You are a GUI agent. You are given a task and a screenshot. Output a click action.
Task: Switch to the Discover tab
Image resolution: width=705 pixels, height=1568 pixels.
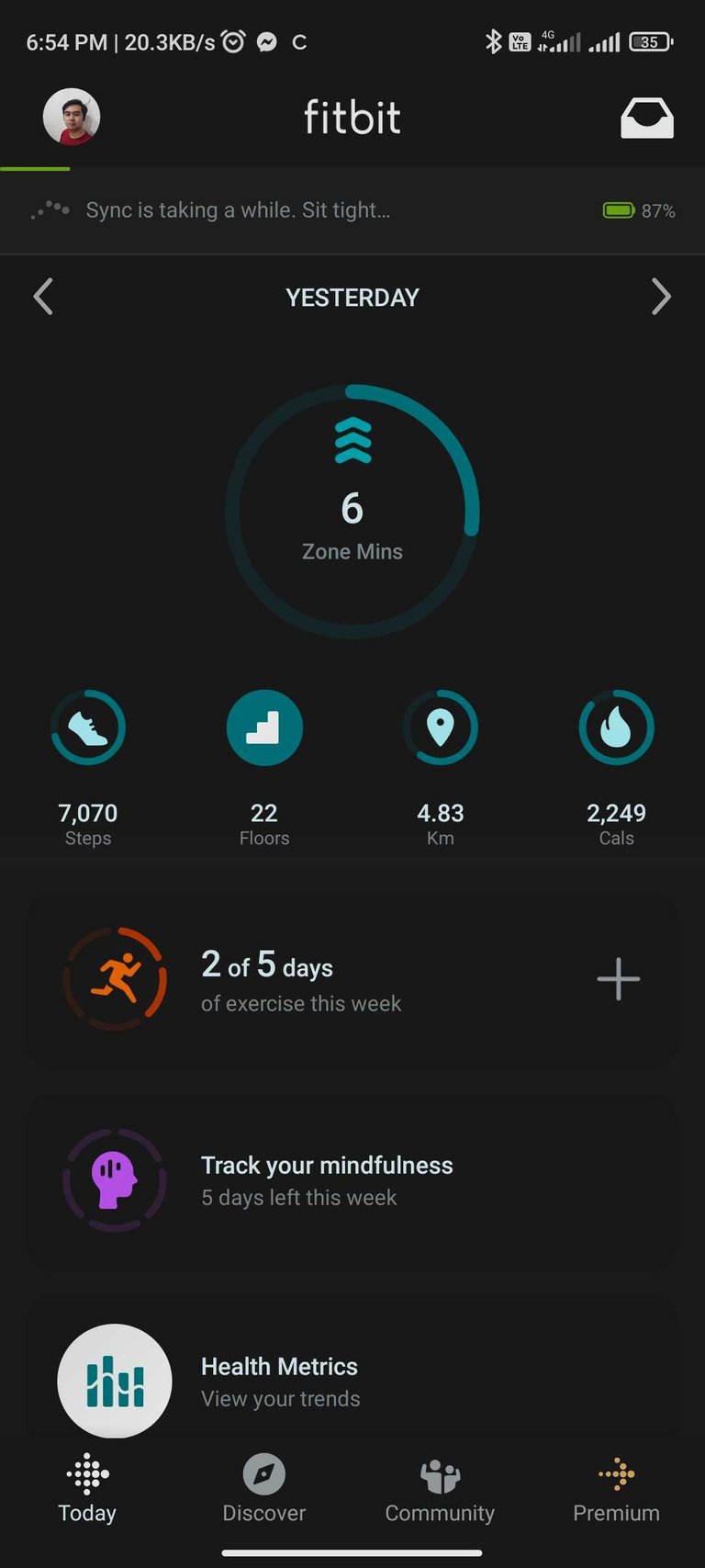(x=264, y=1490)
